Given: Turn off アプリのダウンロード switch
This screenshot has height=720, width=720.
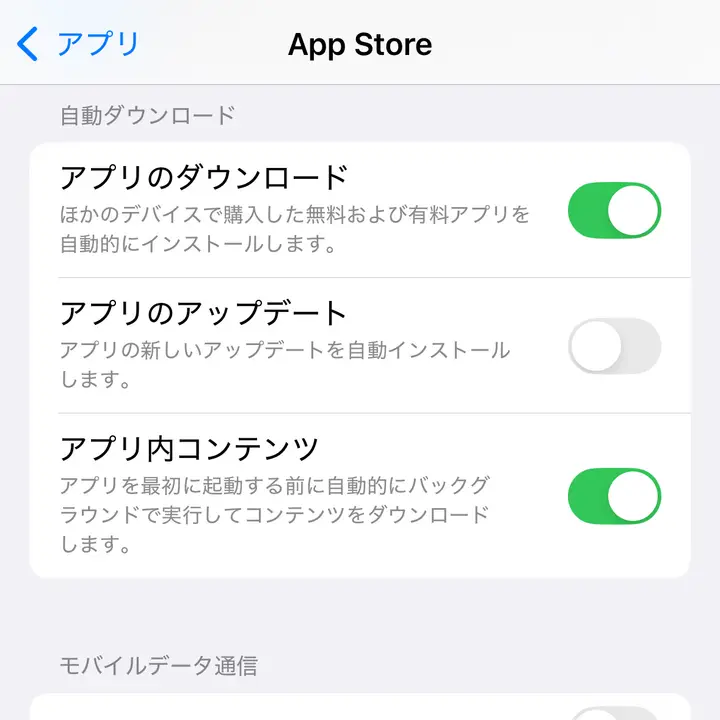Looking at the screenshot, I should point(614,210).
